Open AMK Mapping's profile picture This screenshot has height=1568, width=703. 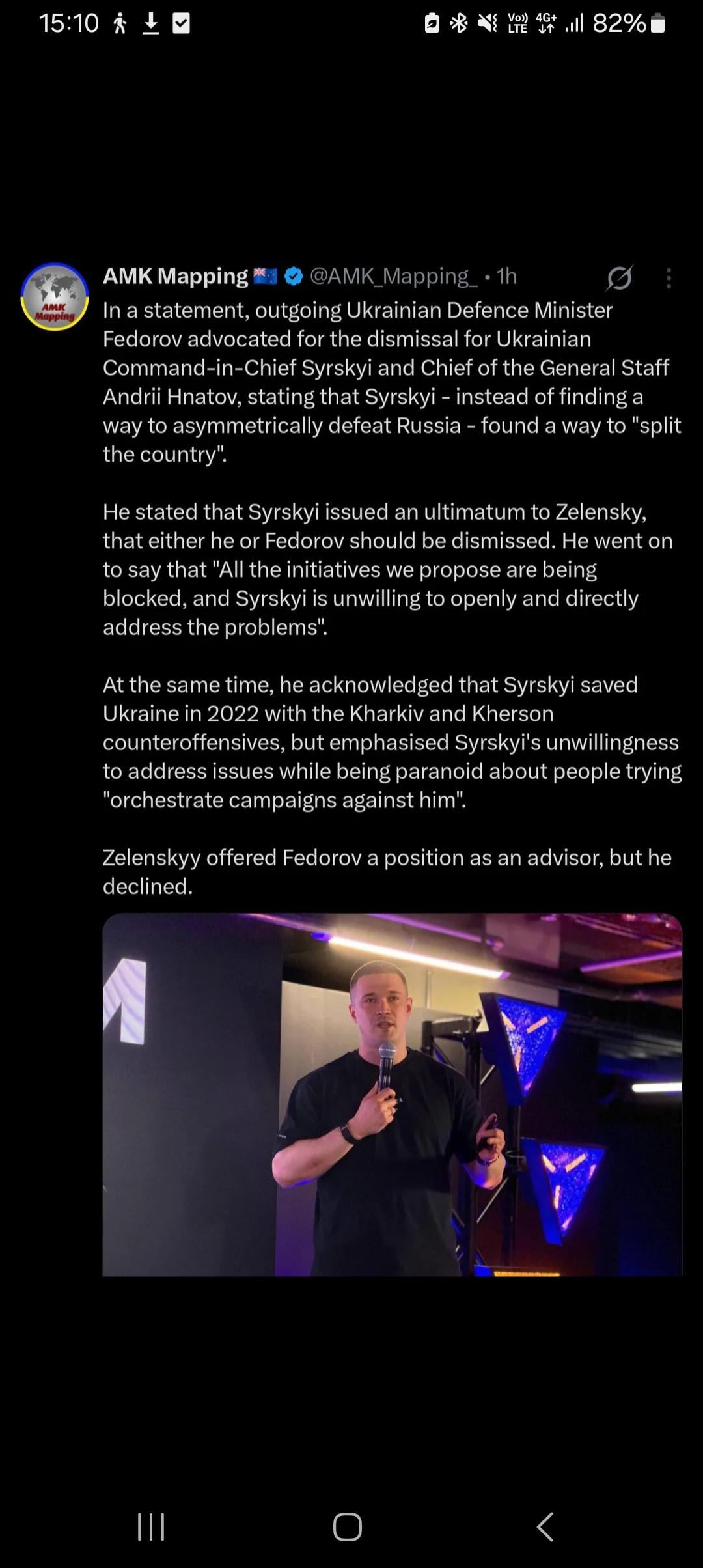55,297
